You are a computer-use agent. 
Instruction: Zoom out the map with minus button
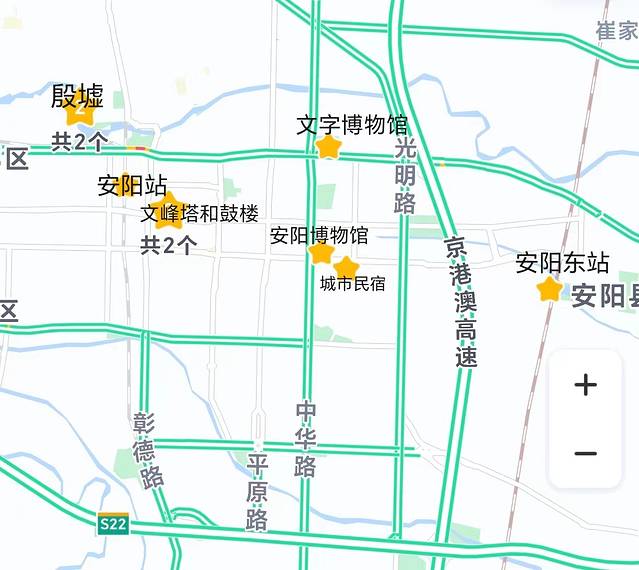coord(586,453)
